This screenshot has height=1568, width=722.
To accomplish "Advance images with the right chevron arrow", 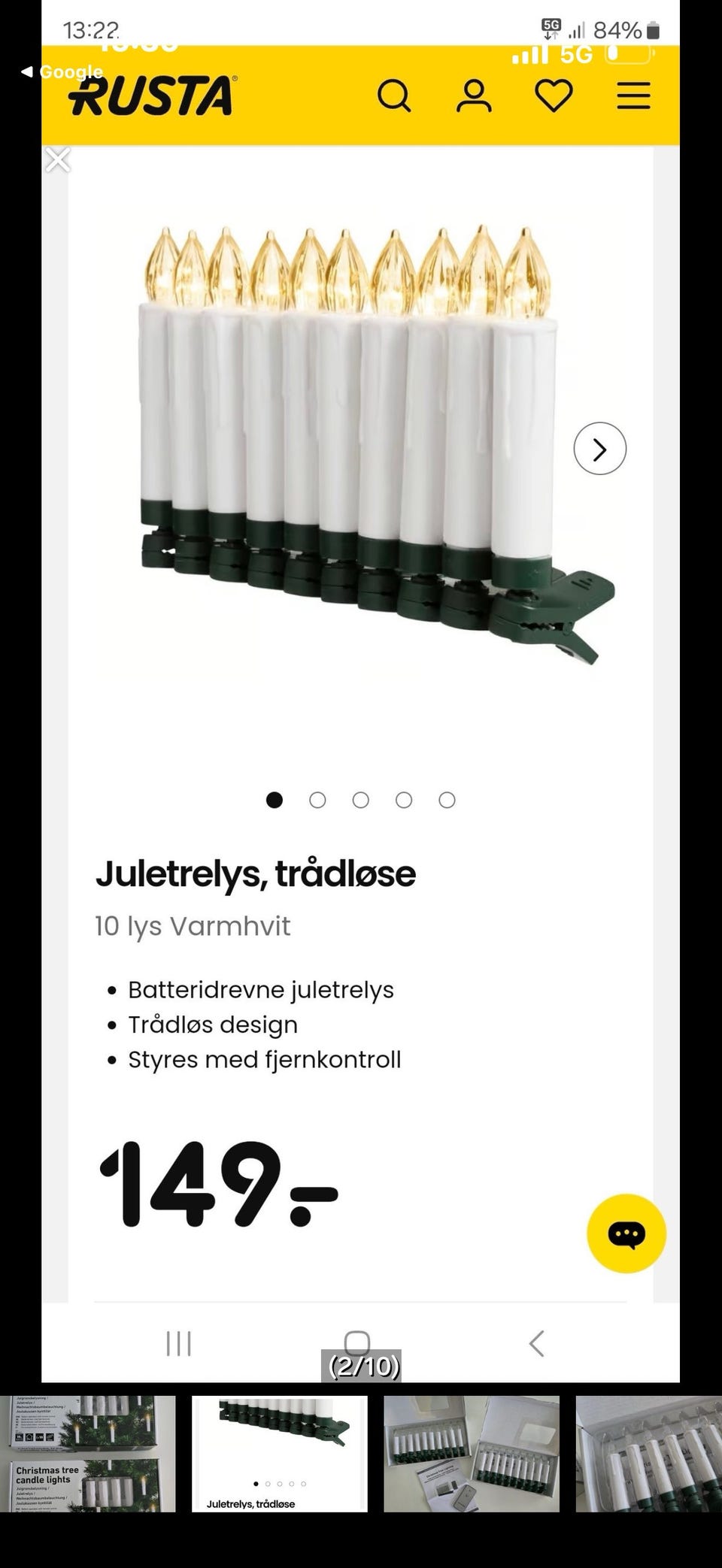I will pos(599,449).
